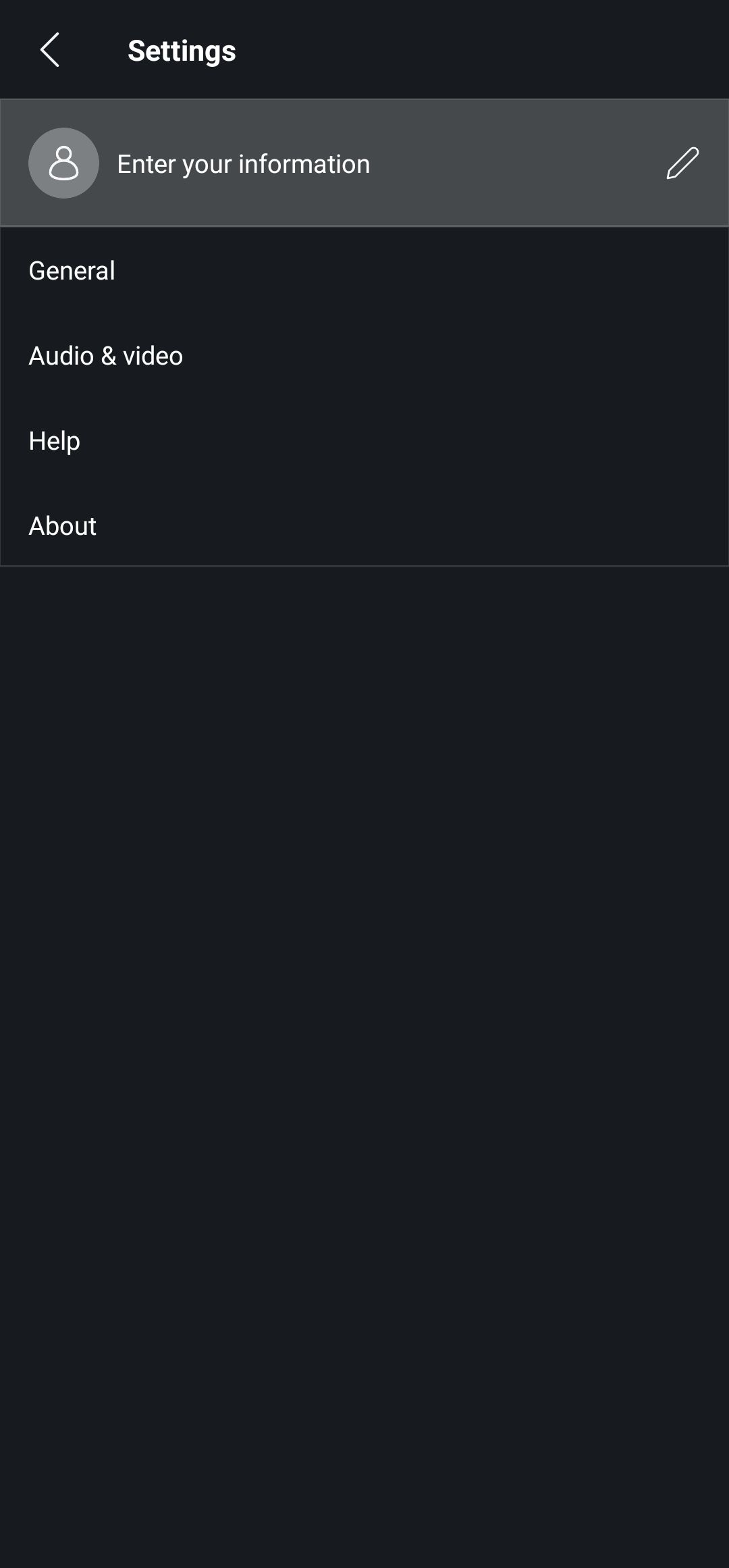Tap the back arrow at top left
The image size is (729, 1568).
(51, 50)
